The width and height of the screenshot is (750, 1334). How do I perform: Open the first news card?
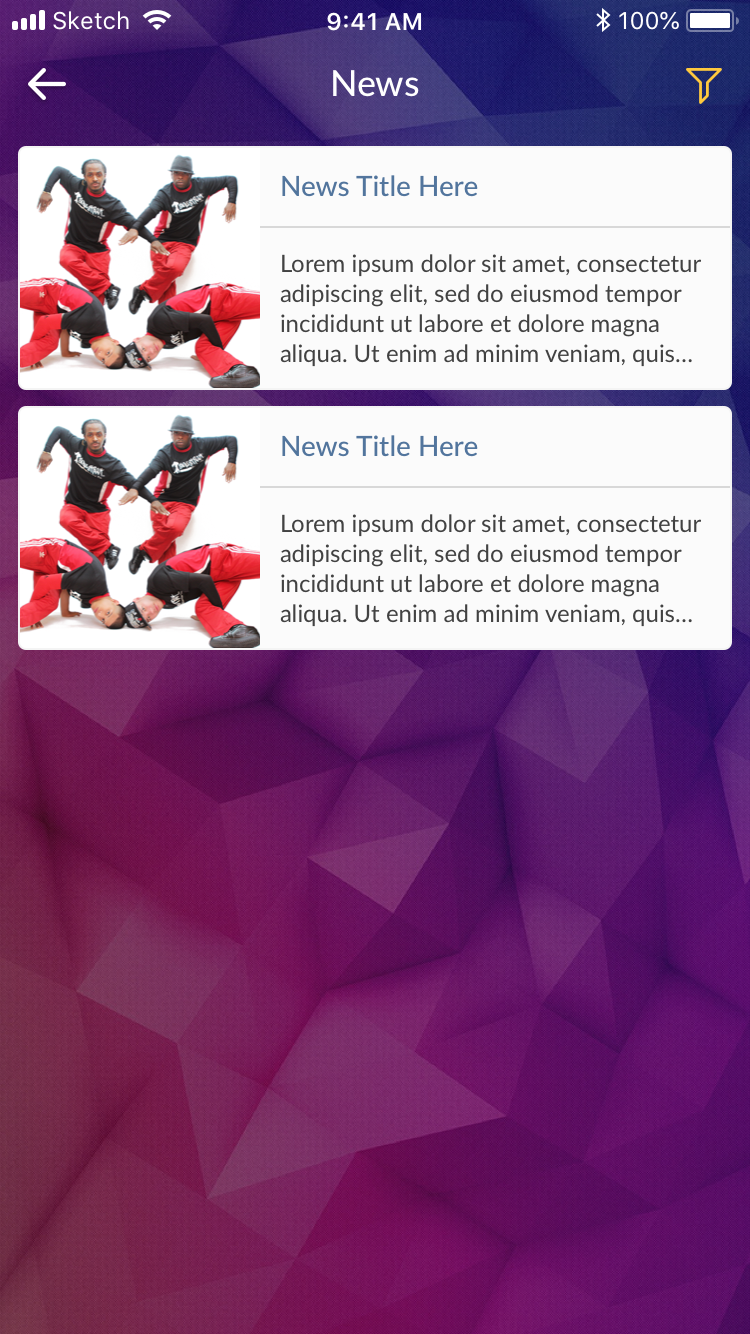[375, 268]
